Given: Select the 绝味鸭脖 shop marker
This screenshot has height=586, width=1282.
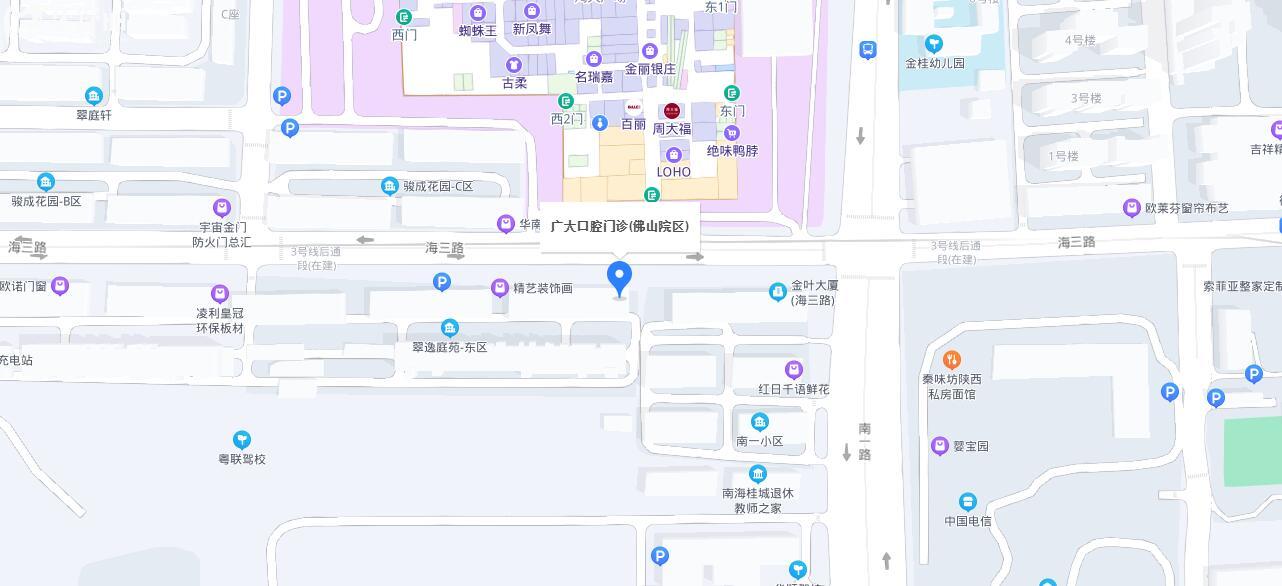Looking at the screenshot, I should (732, 133).
